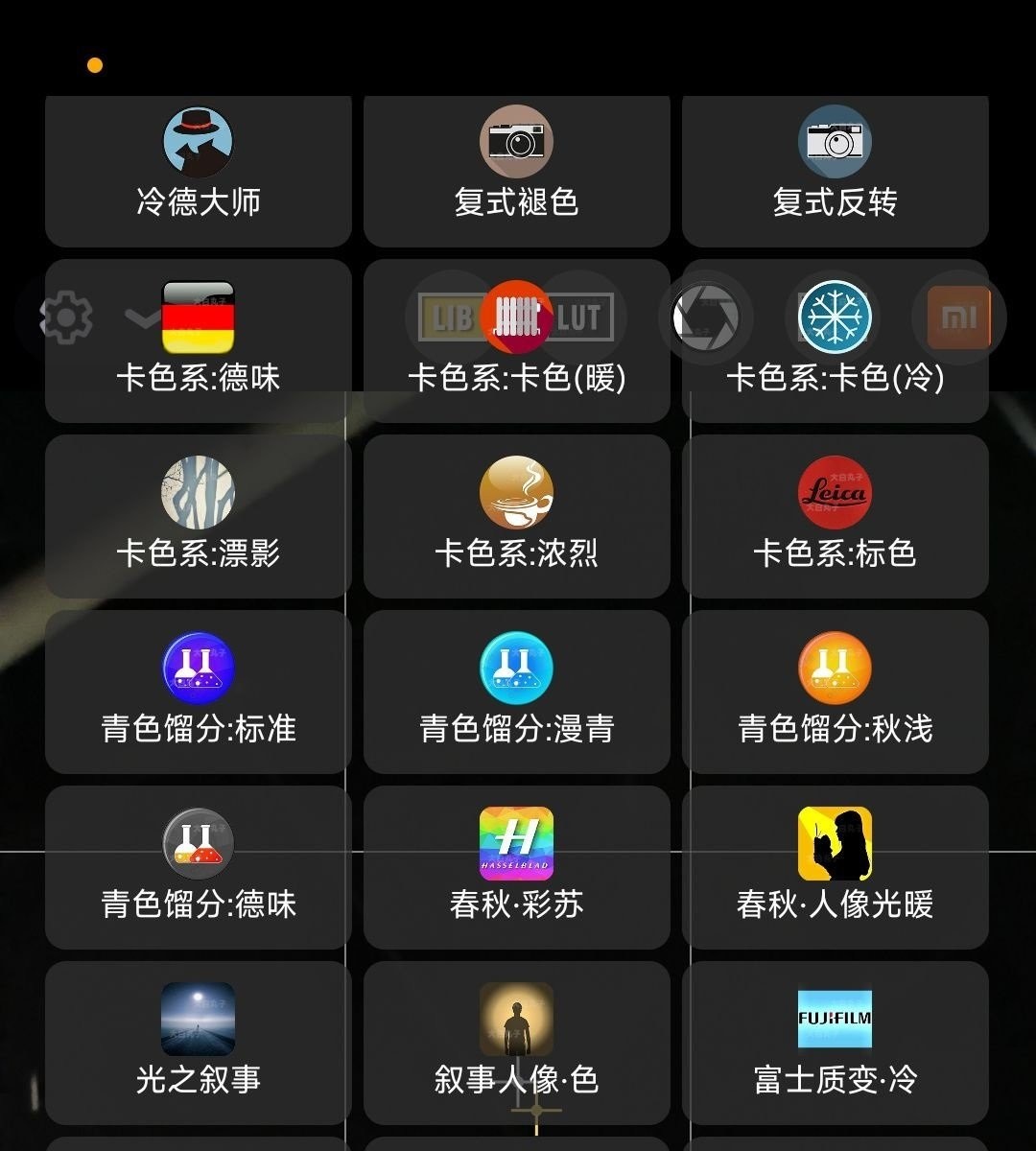The height and width of the screenshot is (1151, 1036).
Task: Pick the 青色馏分:德味 filter
Action: (x=198, y=868)
